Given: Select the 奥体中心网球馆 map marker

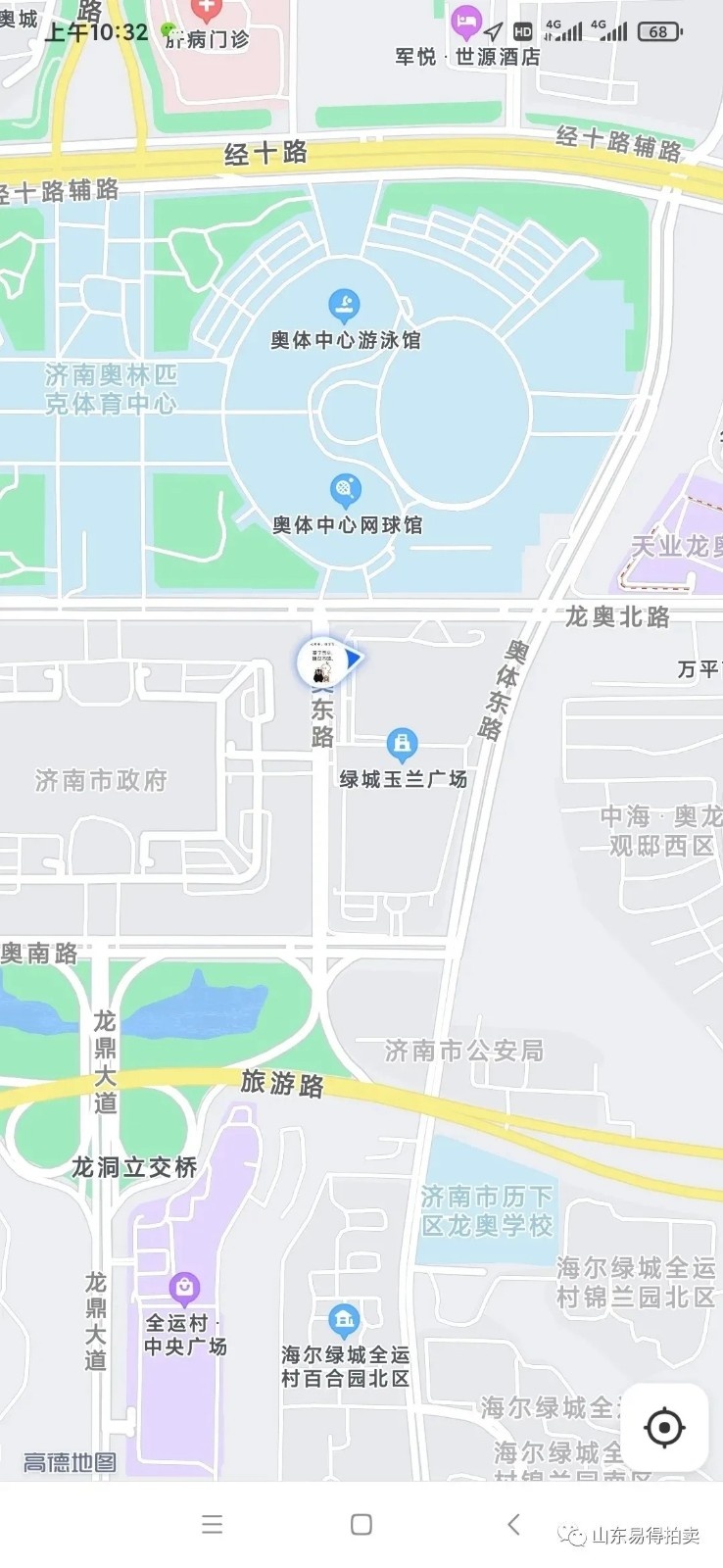Looking at the screenshot, I should click(x=345, y=490).
